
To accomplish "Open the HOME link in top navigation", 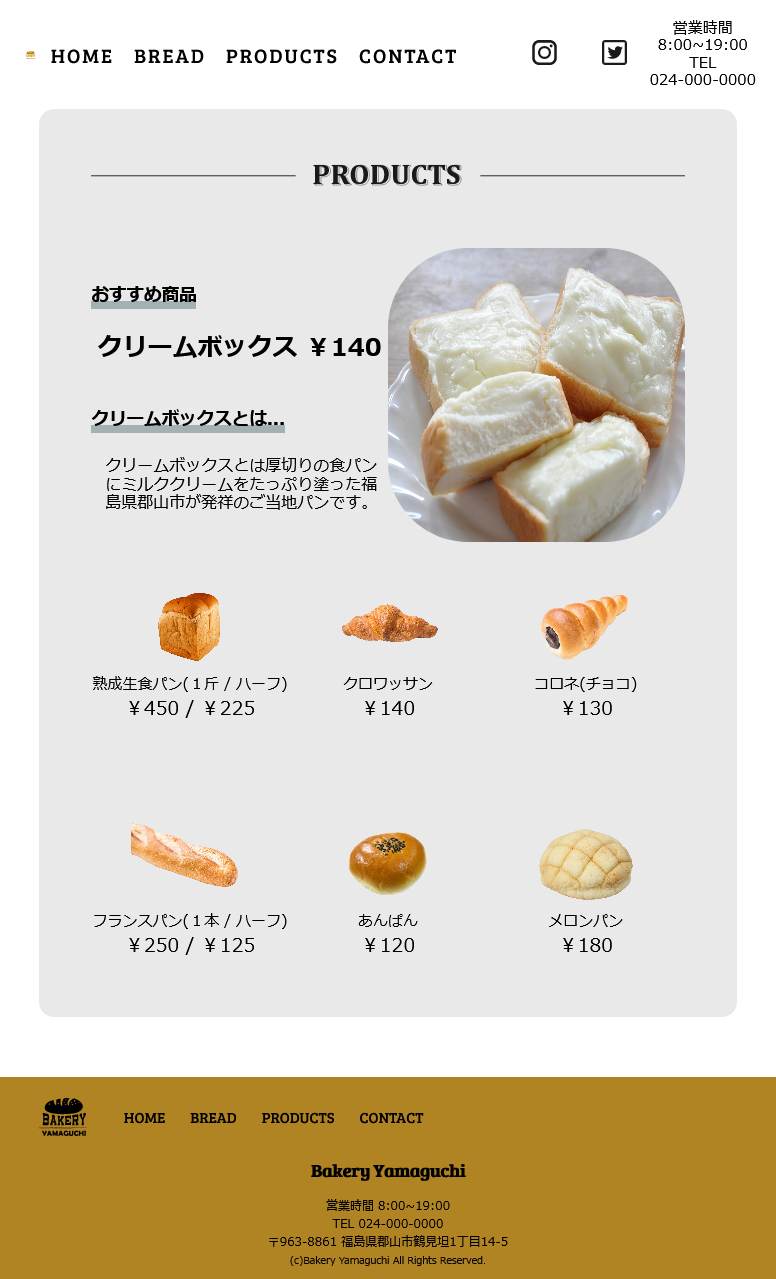I will [81, 56].
